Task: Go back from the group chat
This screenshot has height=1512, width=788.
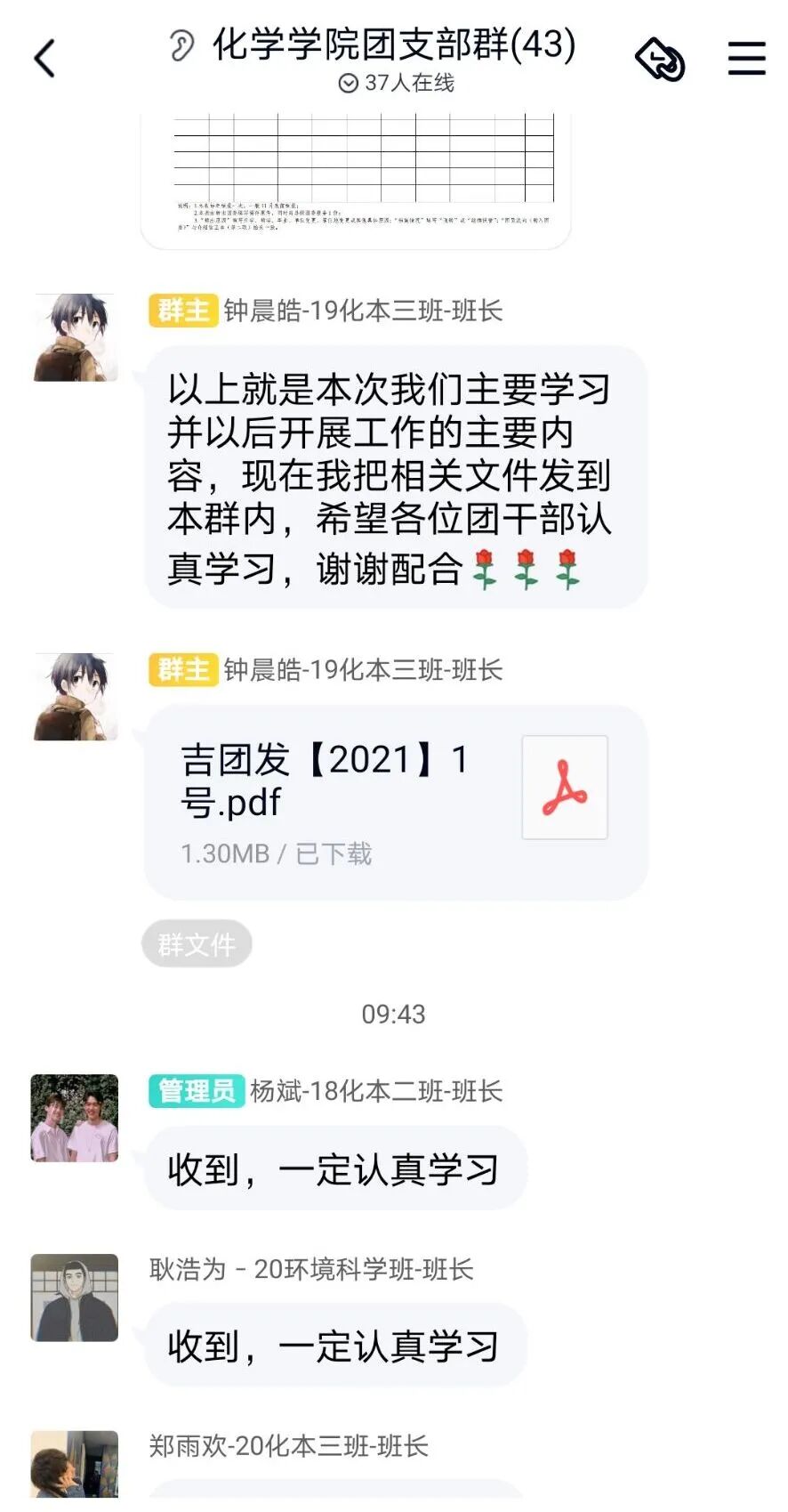Action: [44, 59]
